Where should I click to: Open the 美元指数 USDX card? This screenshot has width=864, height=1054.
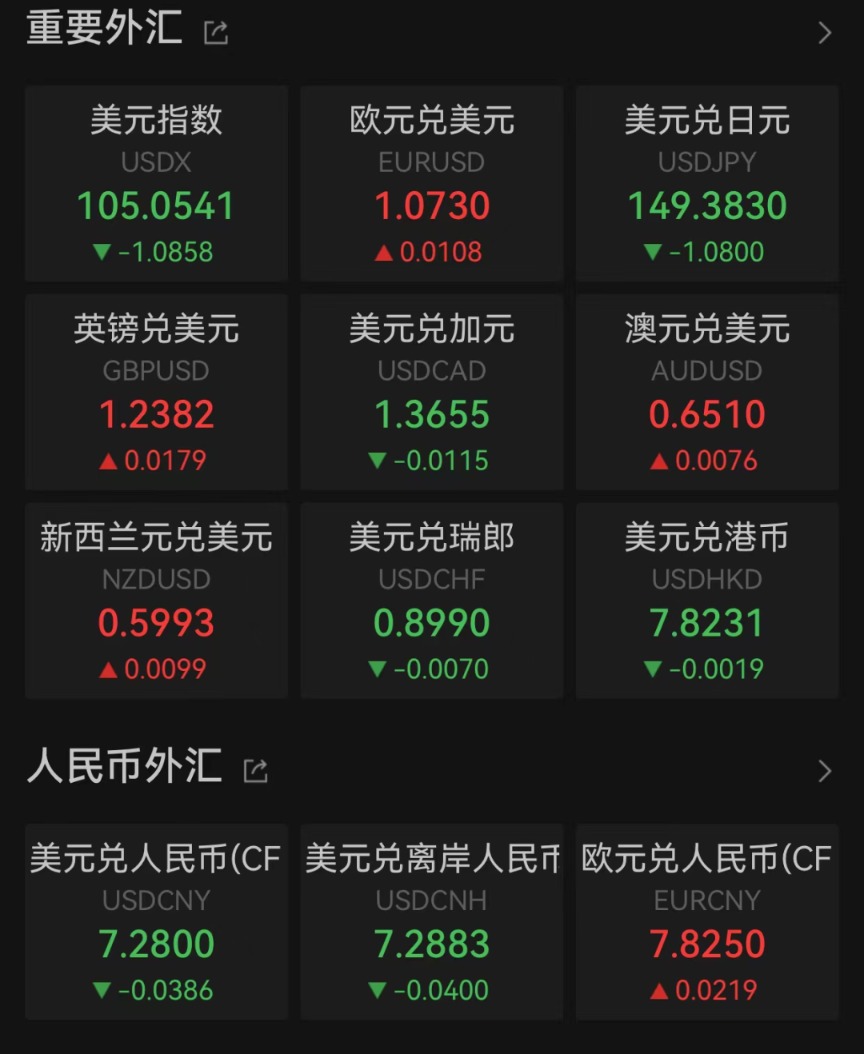point(156,183)
